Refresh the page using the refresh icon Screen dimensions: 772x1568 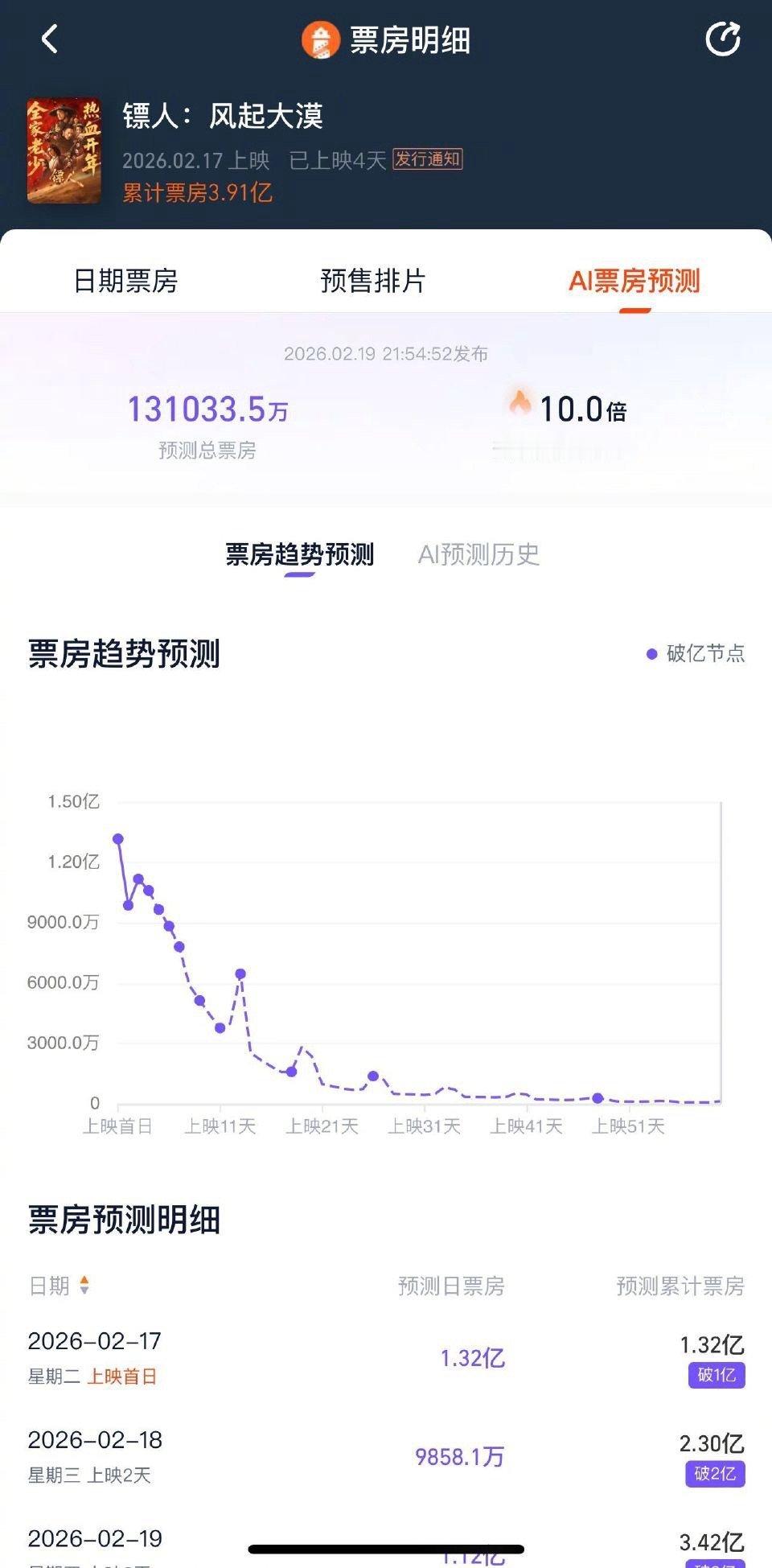click(x=725, y=39)
